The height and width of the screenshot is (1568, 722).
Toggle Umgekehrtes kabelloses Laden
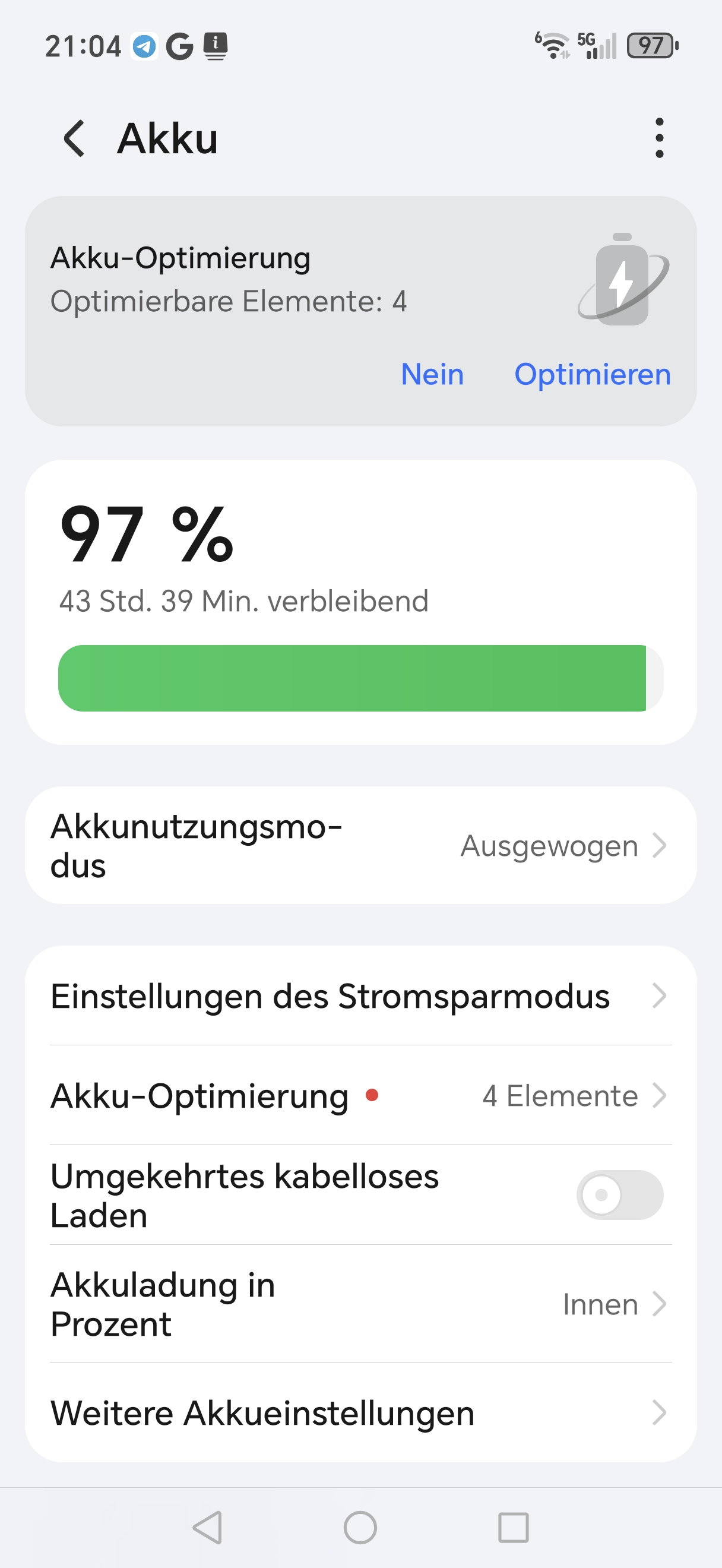tap(619, 1195)
